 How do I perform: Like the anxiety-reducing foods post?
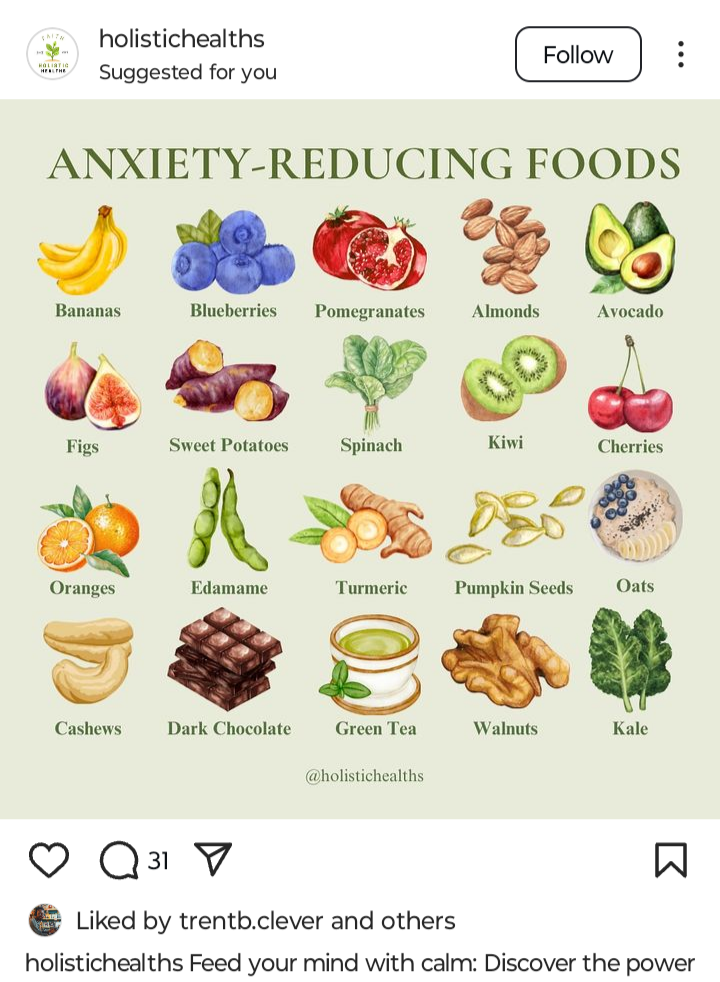click(48, 859)
